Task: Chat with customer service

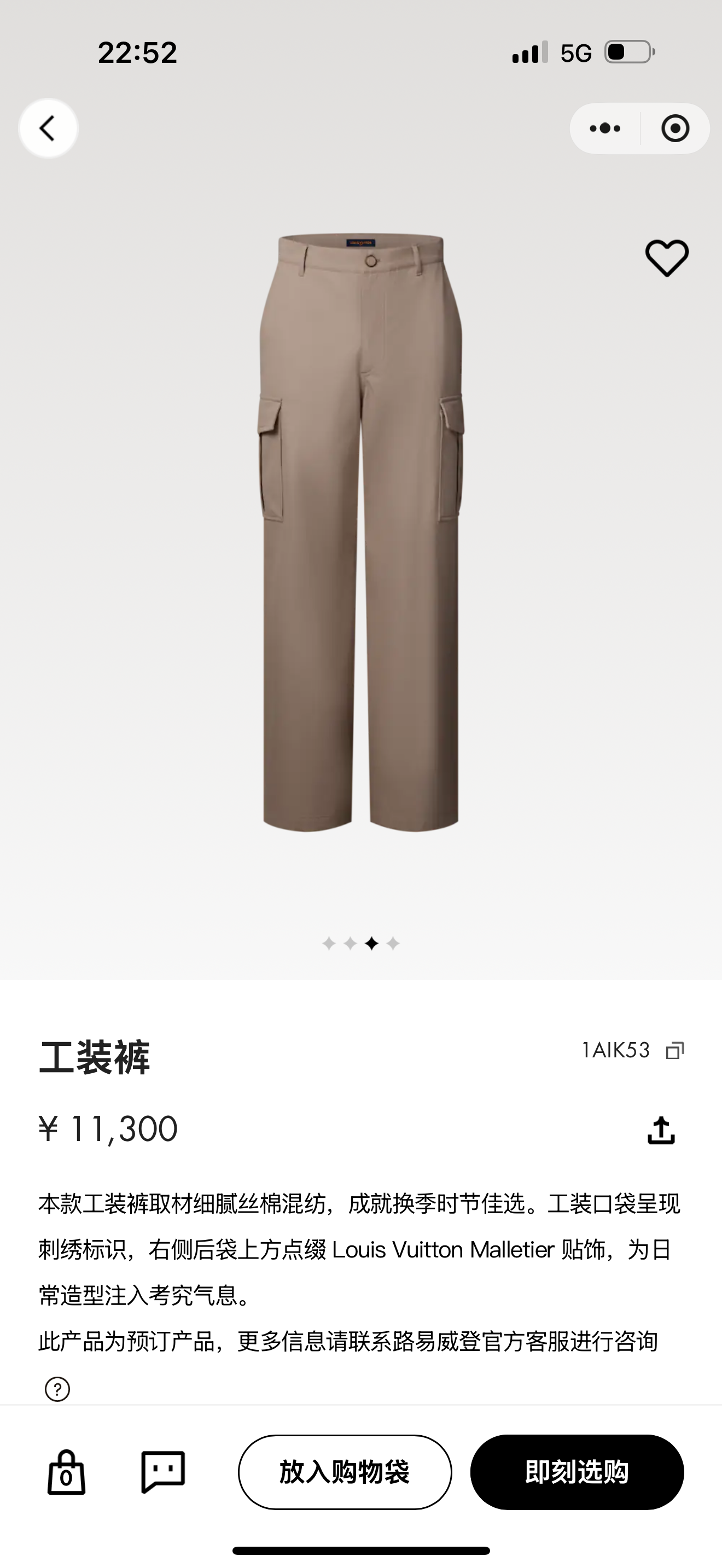Action: (x=162, y=1472)
